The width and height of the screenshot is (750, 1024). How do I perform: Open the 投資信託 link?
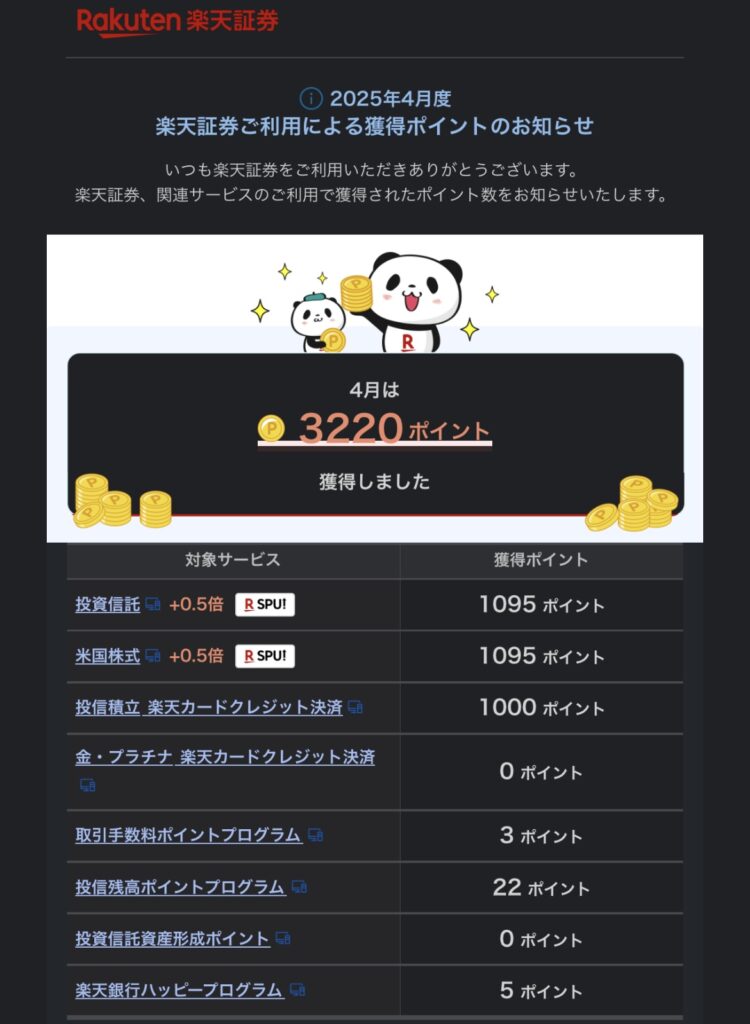108,604
